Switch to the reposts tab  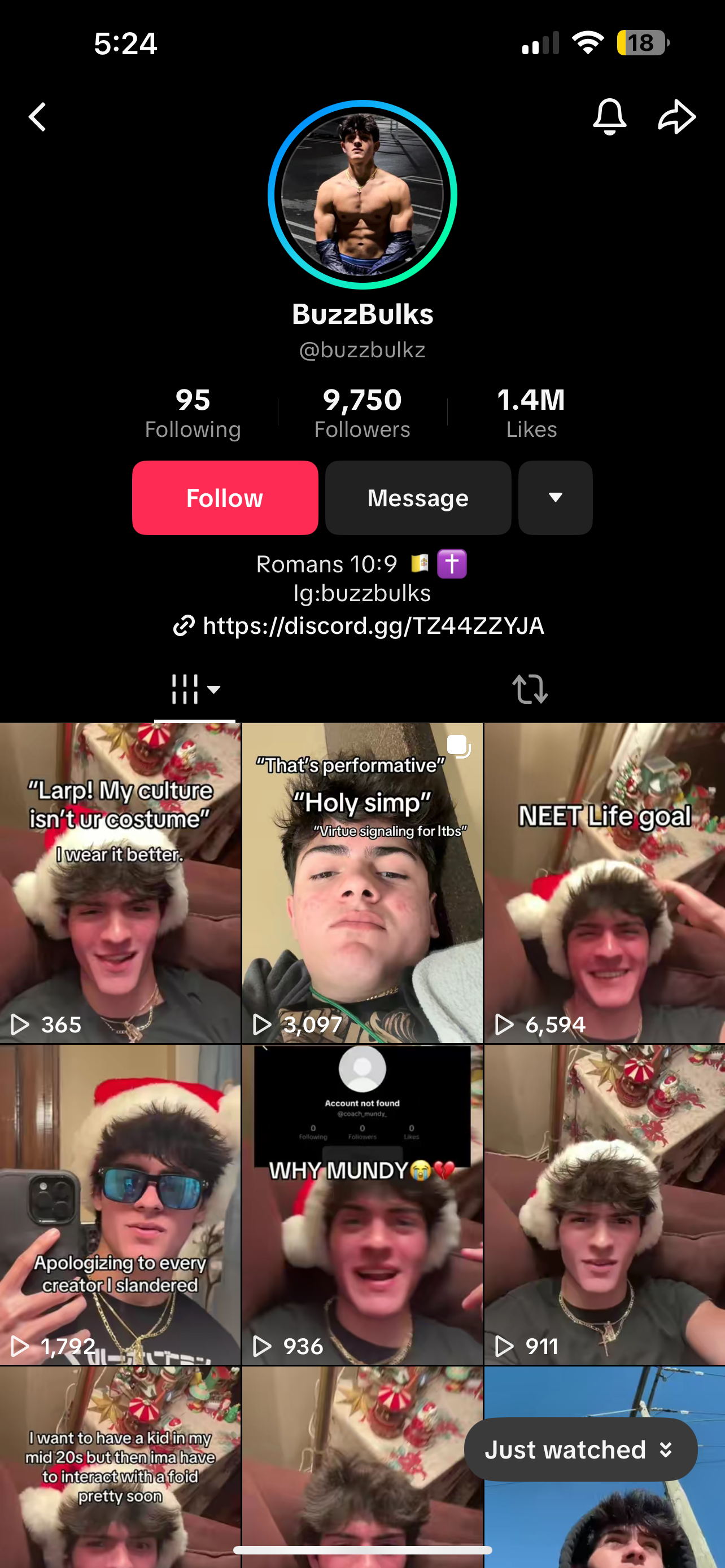pos(530,690)
